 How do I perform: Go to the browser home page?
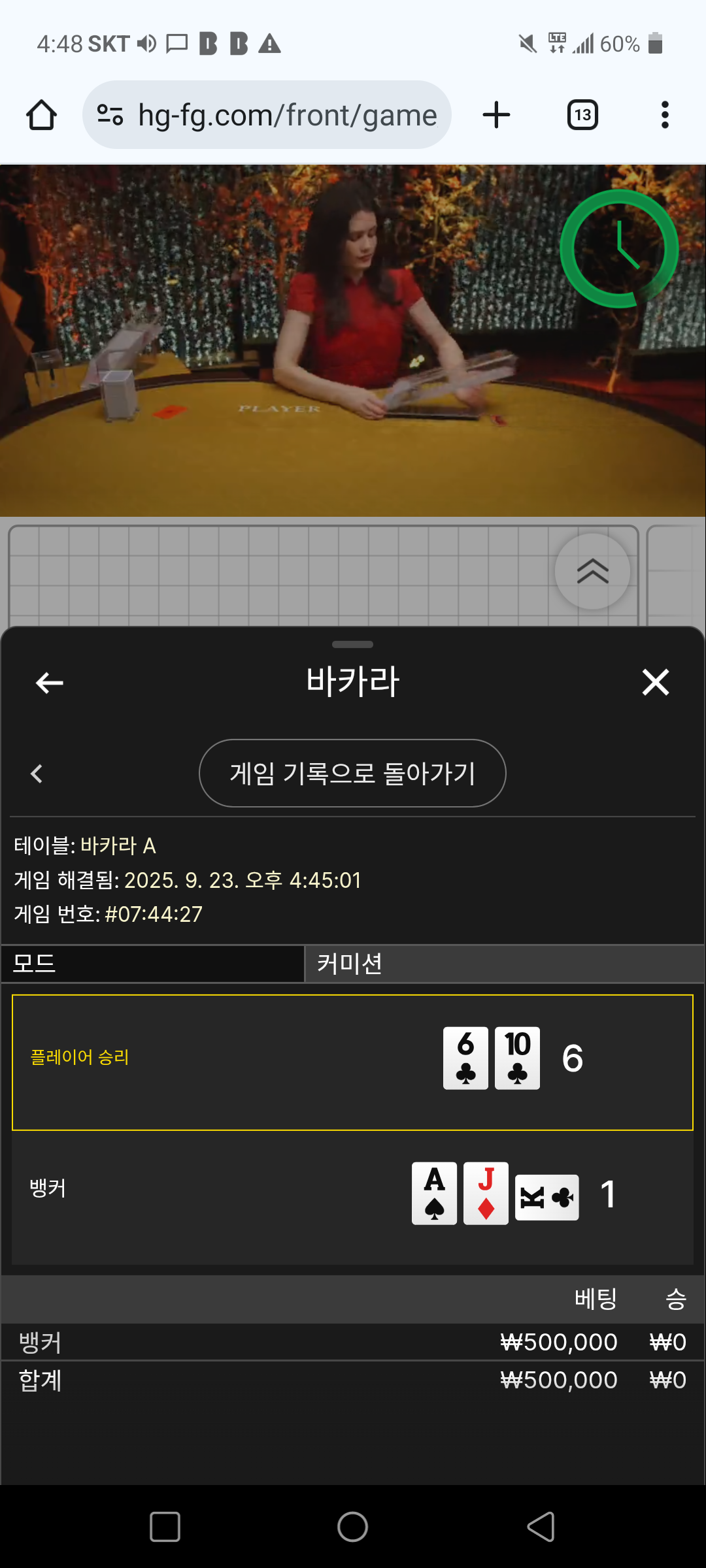pos(41,115)
